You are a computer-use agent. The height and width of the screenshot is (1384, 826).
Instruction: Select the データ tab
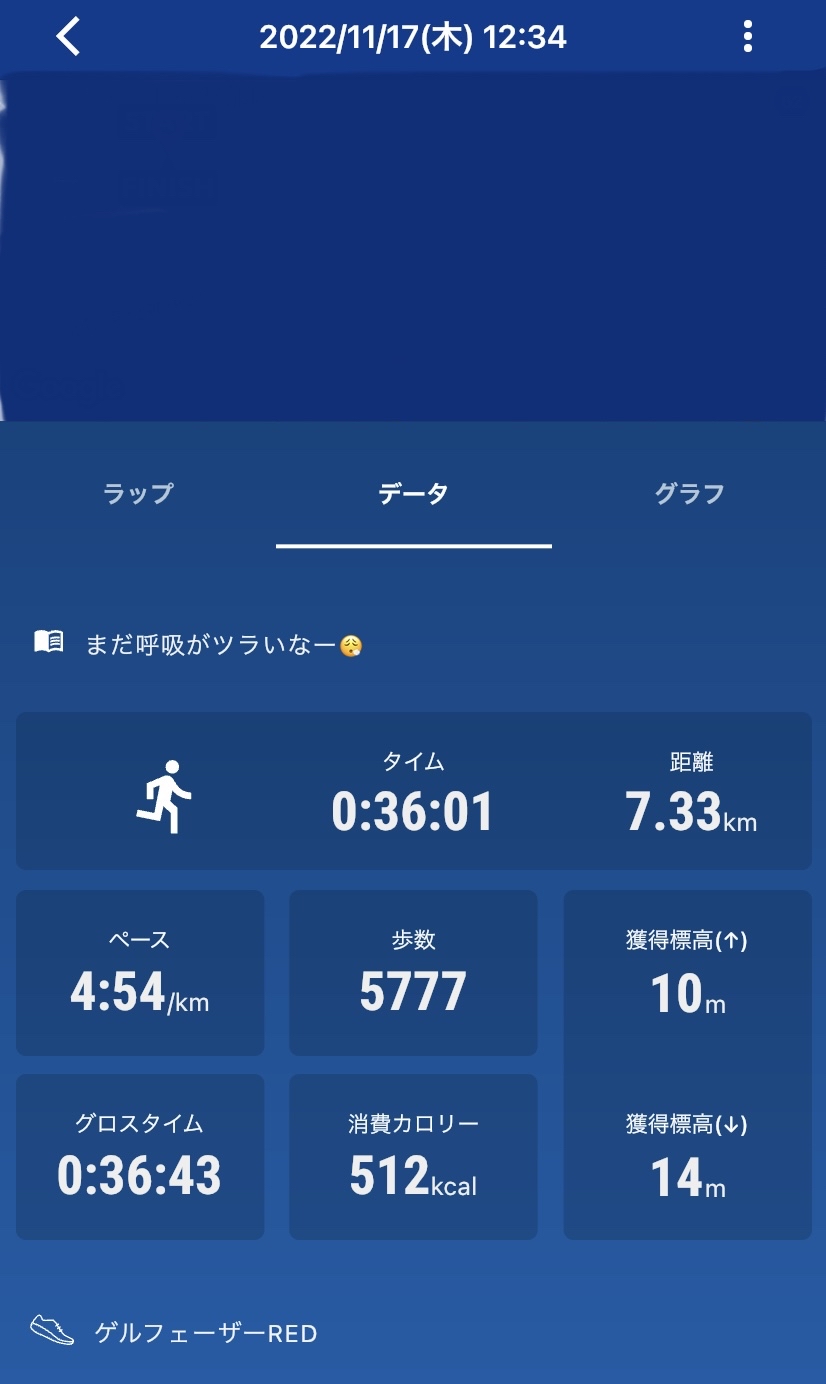coord(413,493)
